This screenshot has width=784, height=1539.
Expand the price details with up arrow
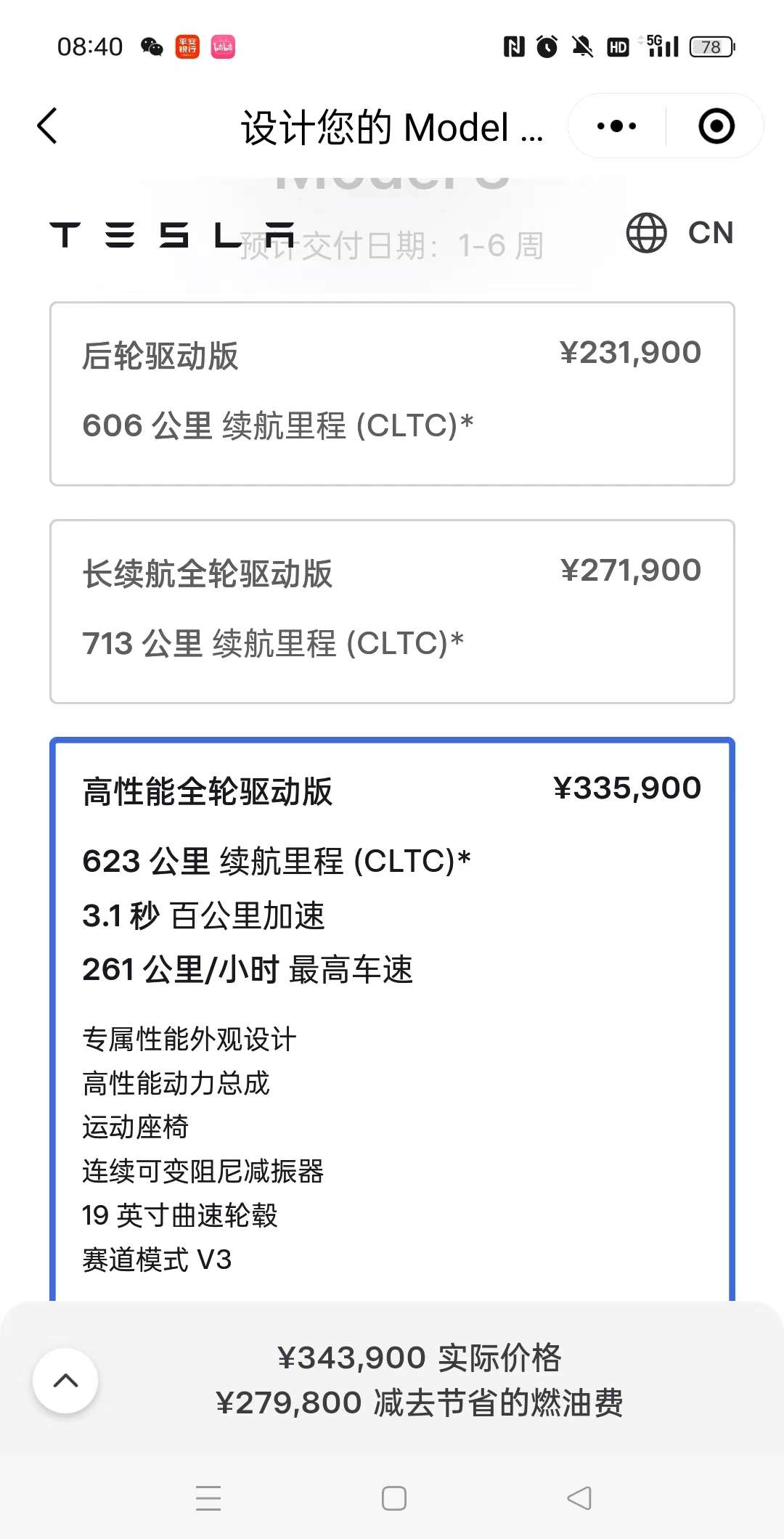coord(66,1380)
